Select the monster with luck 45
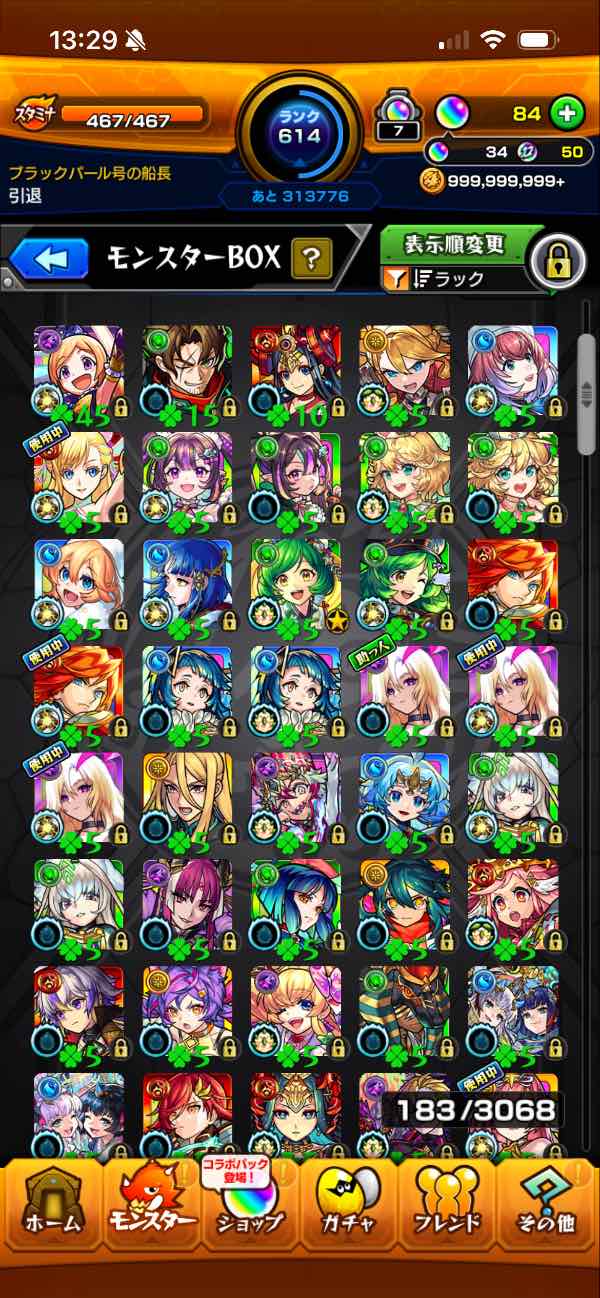600x1298 pixels. [x=79, y=370]
